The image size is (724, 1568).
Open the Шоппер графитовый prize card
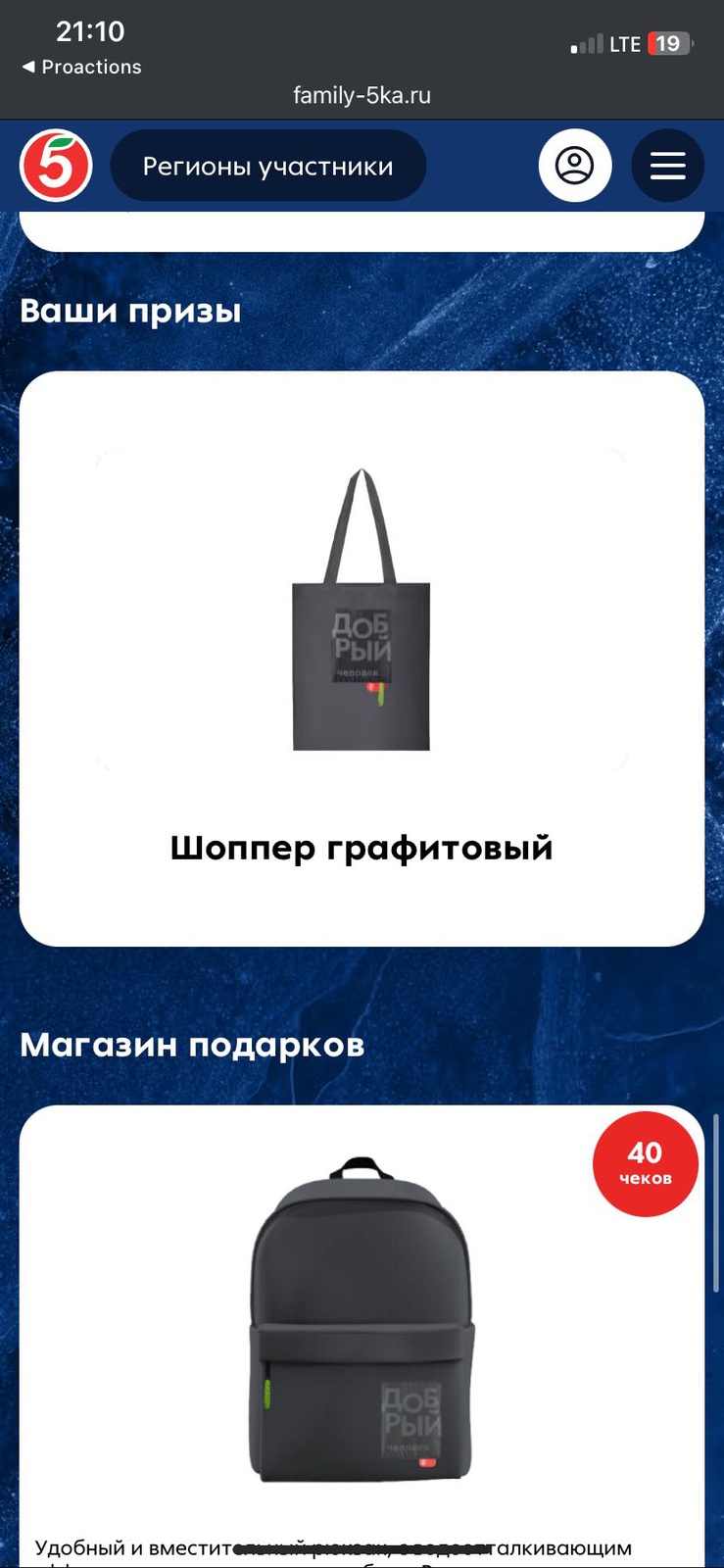point(362,659)
